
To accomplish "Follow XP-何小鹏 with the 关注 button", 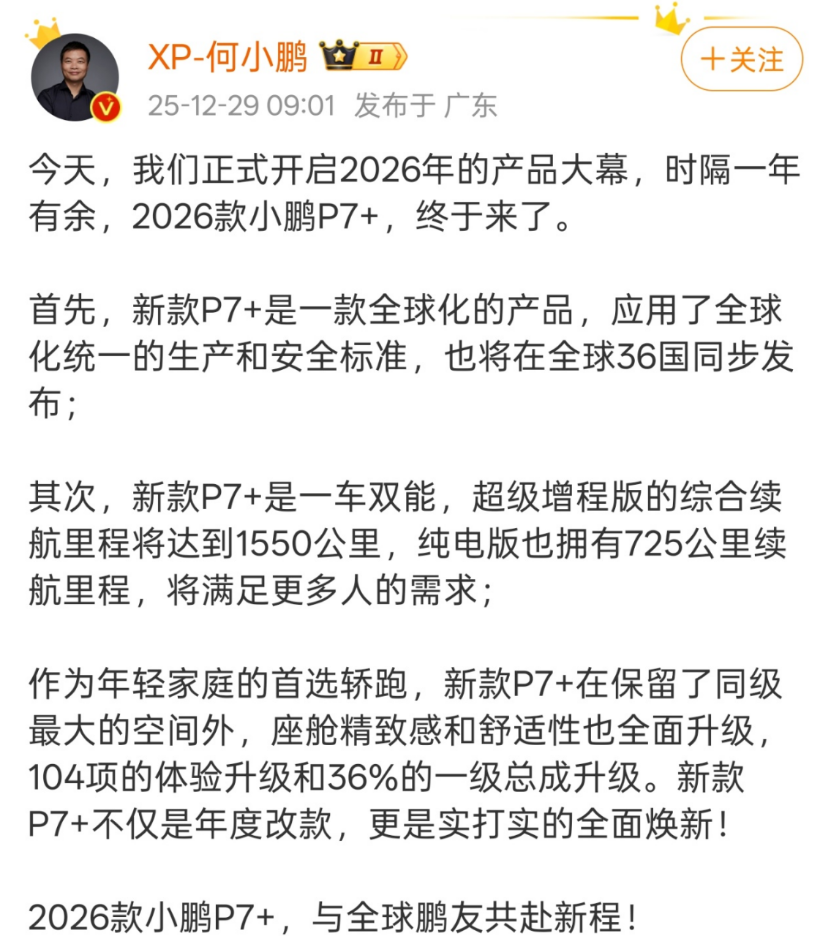I will [x=742, y=59].
